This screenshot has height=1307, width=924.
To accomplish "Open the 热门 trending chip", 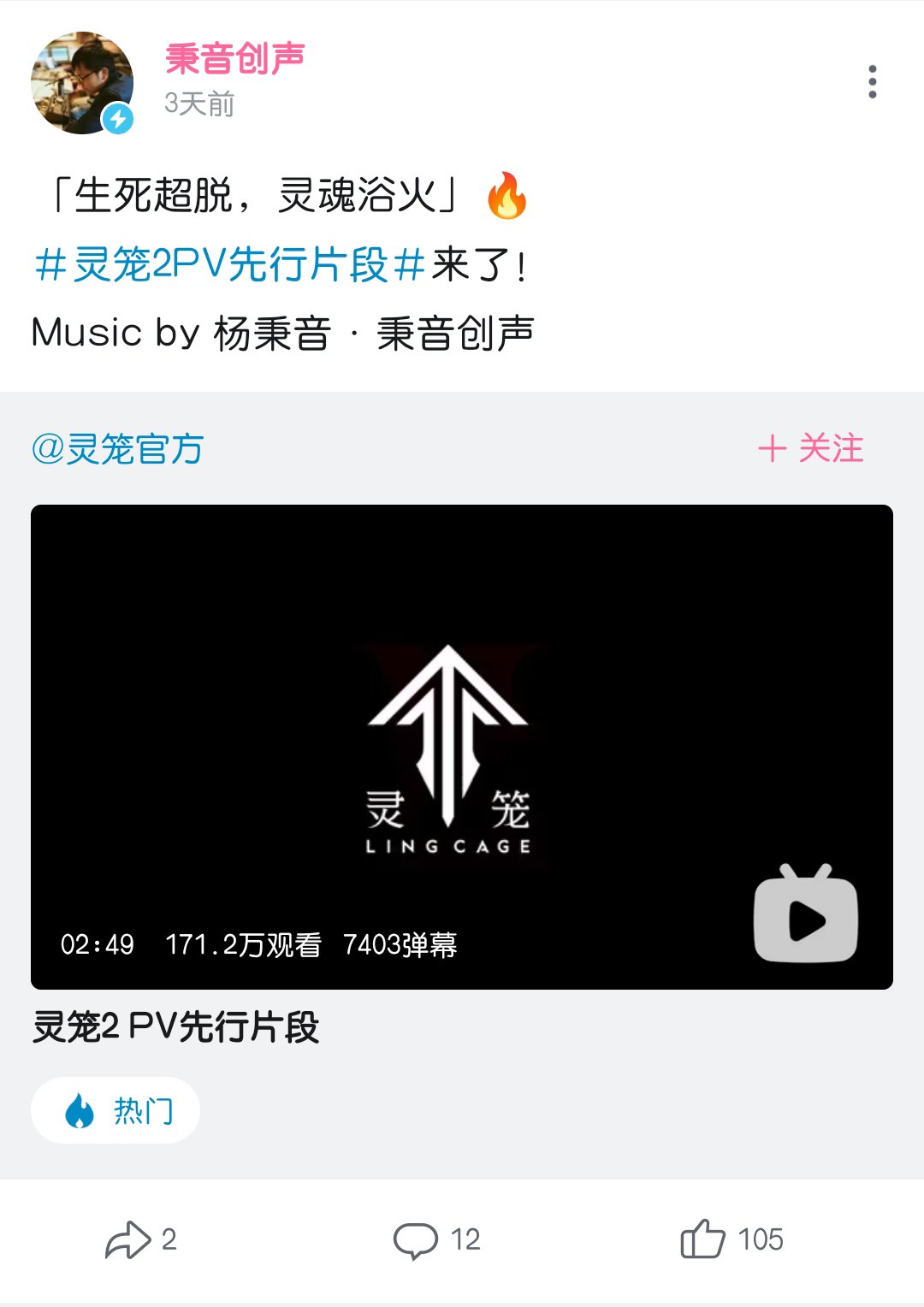I will click(x=115, y=1110).
